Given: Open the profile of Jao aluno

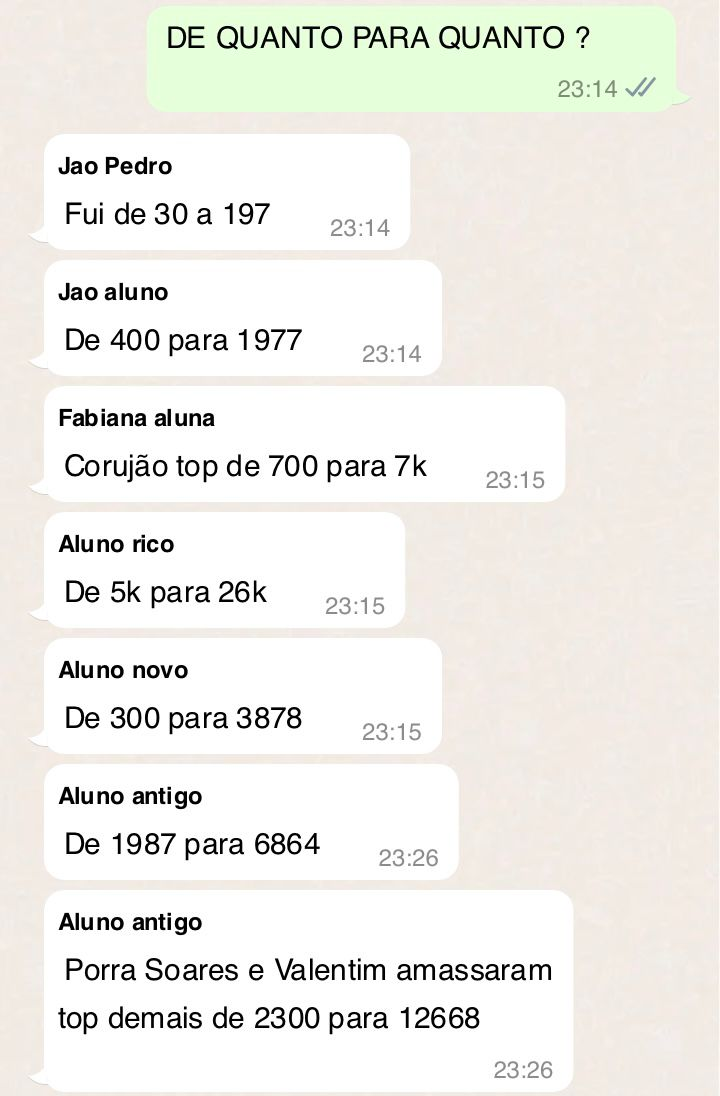Looking at the screenshot, I should pos(113,292).
